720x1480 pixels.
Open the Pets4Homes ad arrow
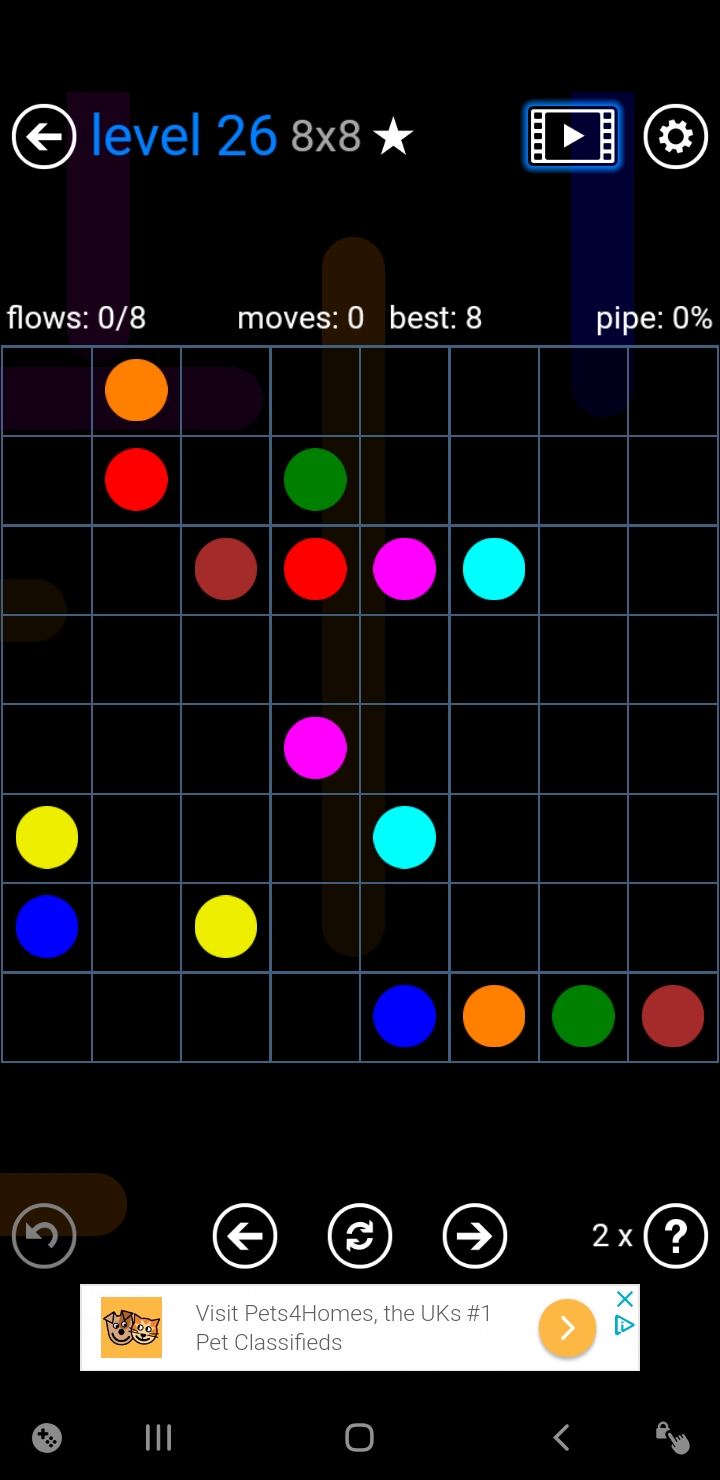pyautogui.click(x=567, y=1327)
